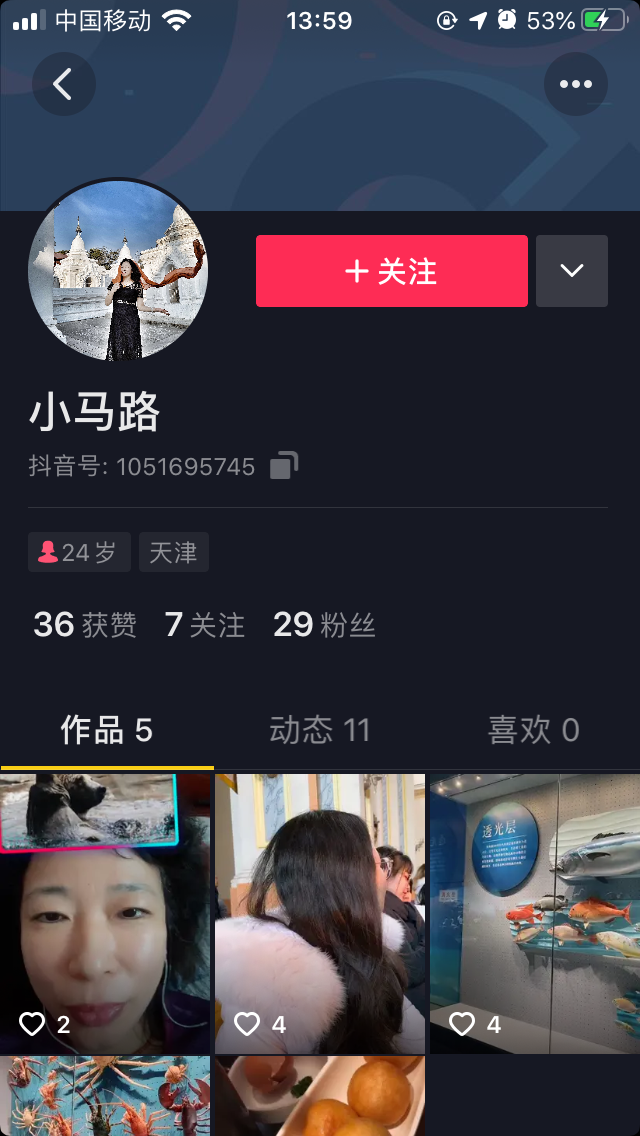Open the 7 关注 following list
The height and width of the screenshot is (1136, 640).
[205, 625]
